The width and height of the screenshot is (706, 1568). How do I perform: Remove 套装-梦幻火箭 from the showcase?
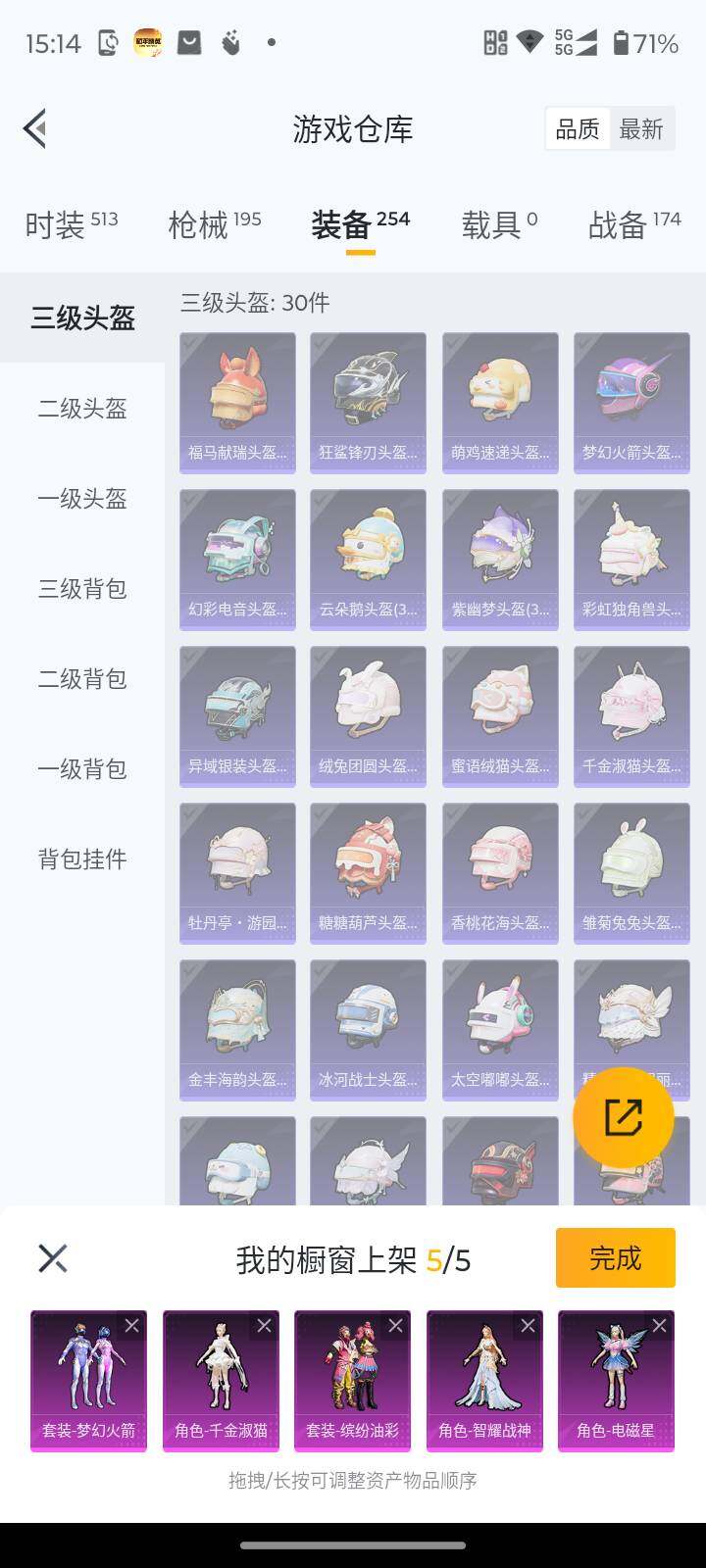point(132,1326)
